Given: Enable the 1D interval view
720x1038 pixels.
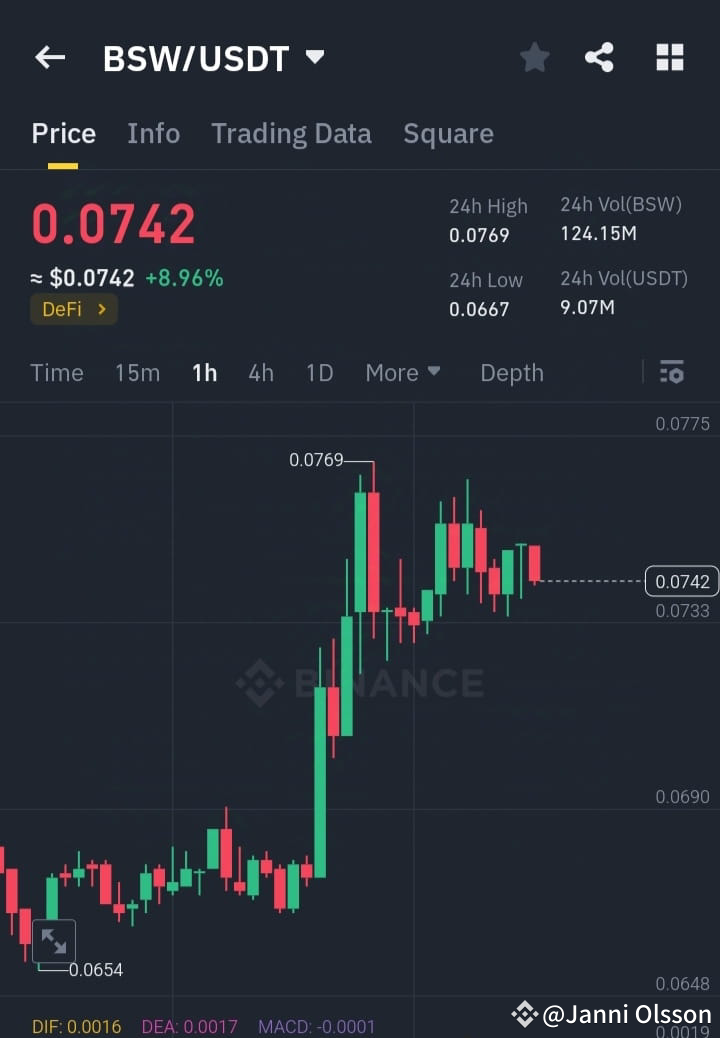Looking at the screenshot, I should click(319, 372).
